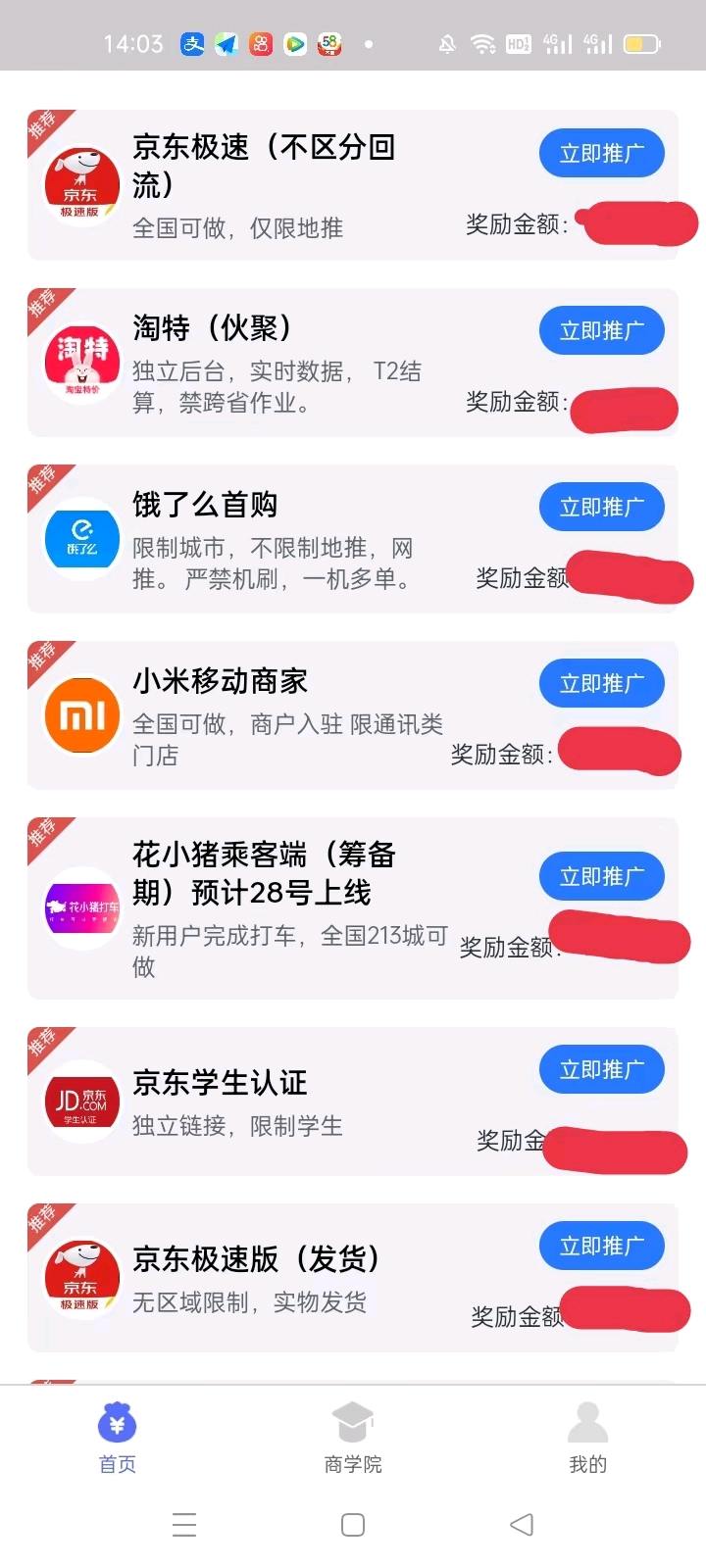The height and width of the screenshot is (1568, 706).
Task: Tap 立即推广 on 饿了么首购 card
Action: (x=602, y=507)
